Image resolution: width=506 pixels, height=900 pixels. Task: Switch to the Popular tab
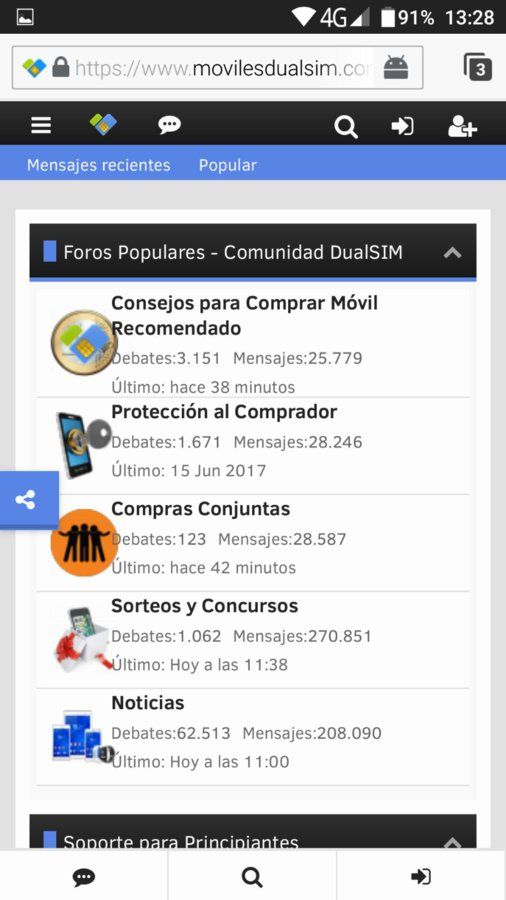(228, 165)
